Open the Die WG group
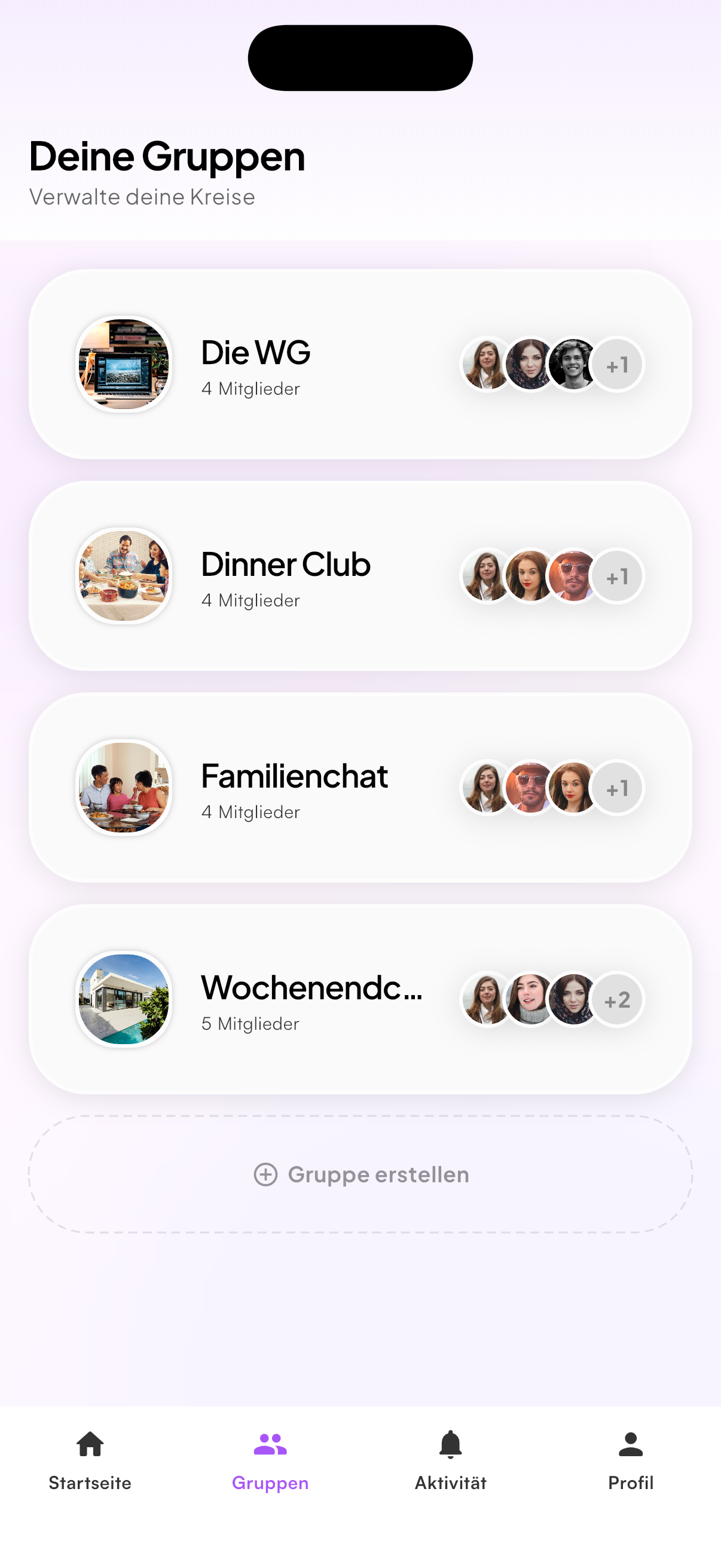 [x=360, y=364]
